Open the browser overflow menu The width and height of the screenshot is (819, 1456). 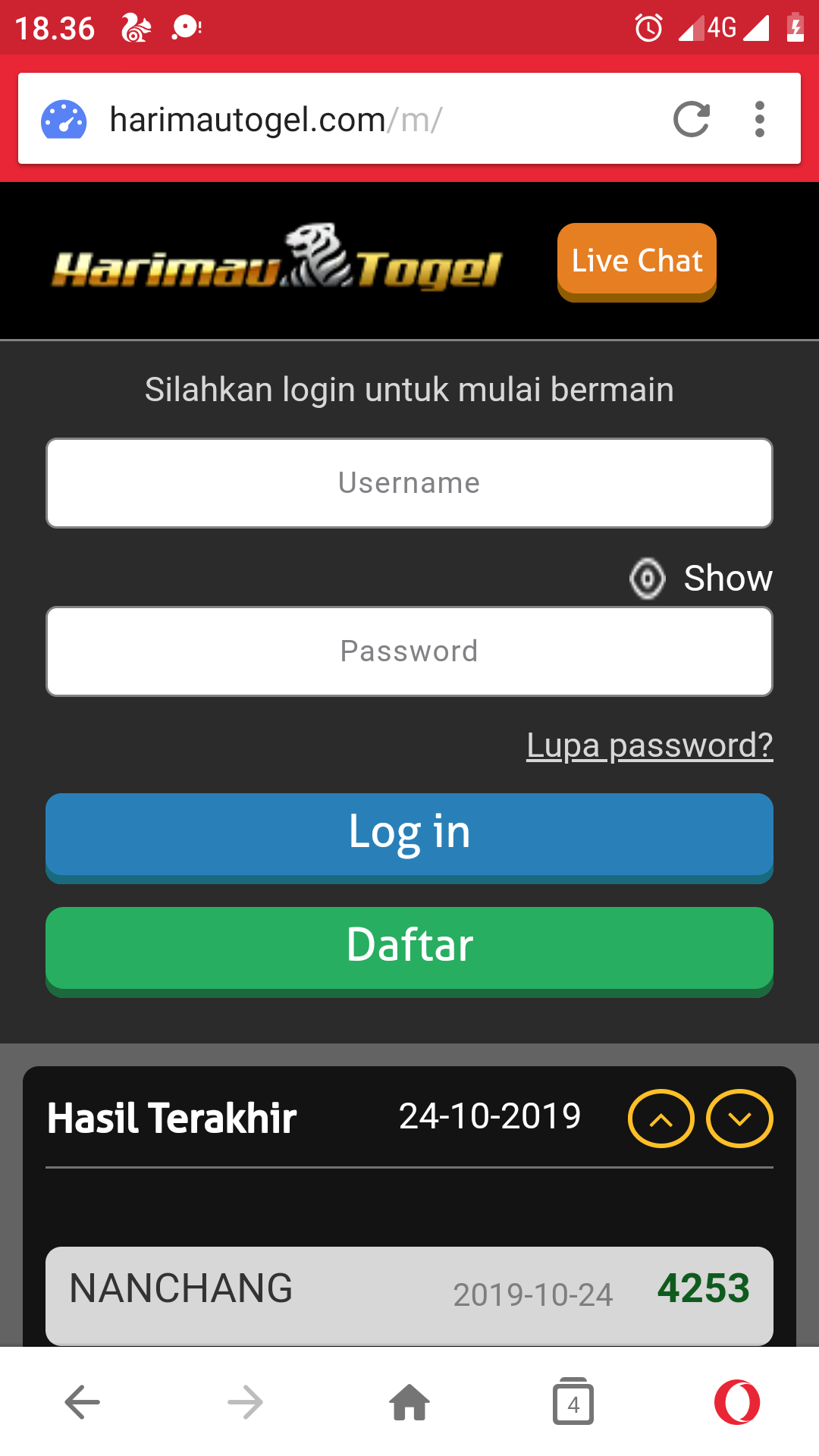click(x=759, y=119)
